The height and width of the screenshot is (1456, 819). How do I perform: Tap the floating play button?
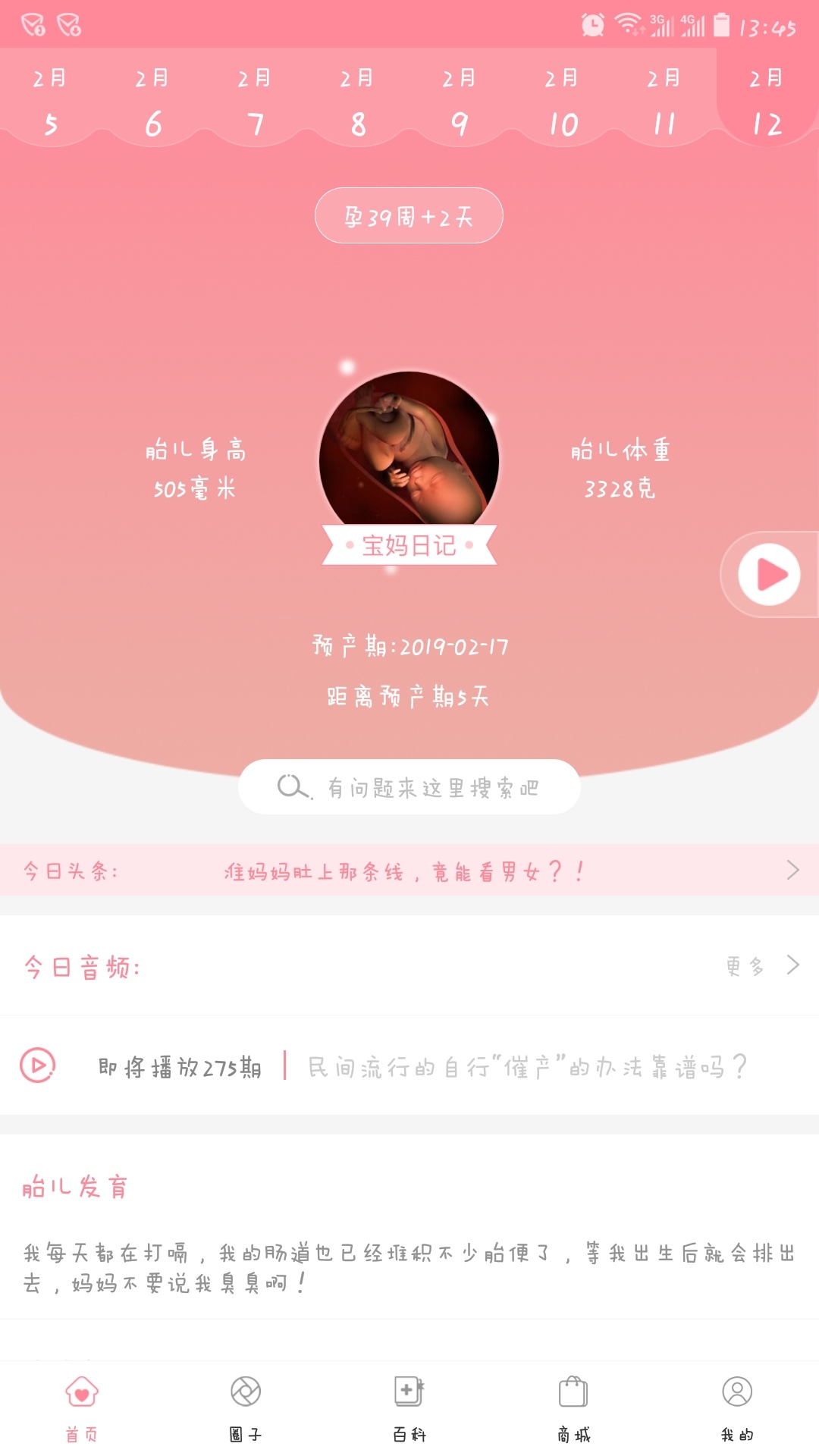769,575
